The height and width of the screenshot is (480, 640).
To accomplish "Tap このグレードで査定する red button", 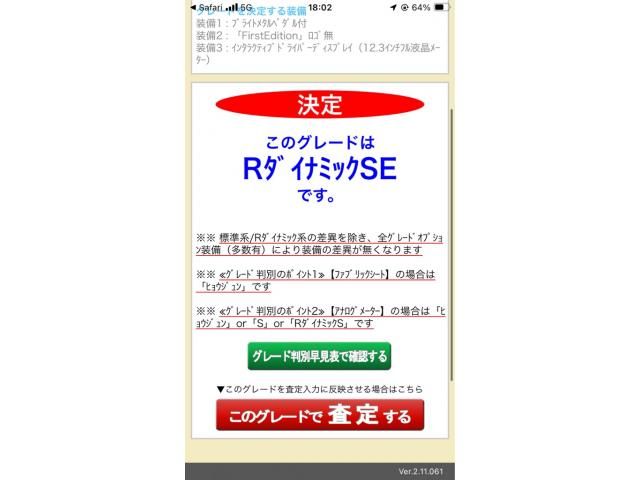I will coord(319,415).
